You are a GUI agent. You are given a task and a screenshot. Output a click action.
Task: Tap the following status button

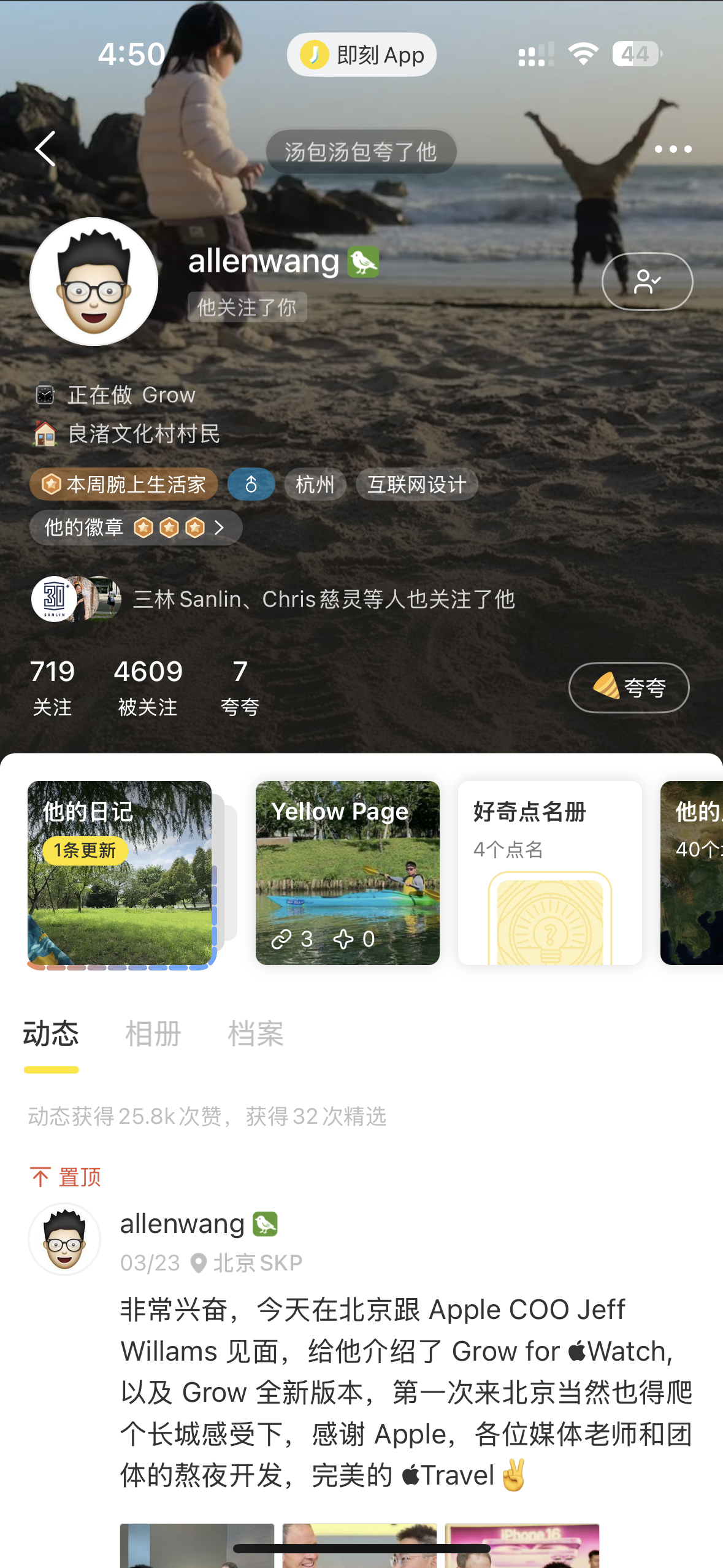647,282
